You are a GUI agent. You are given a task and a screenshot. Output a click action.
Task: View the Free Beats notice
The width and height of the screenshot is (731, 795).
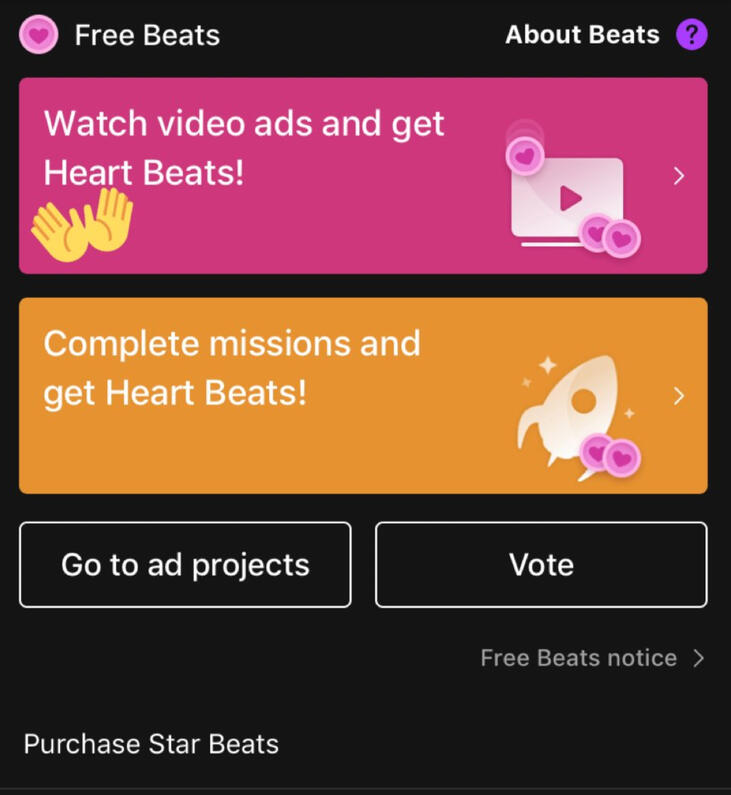[592, 658]
